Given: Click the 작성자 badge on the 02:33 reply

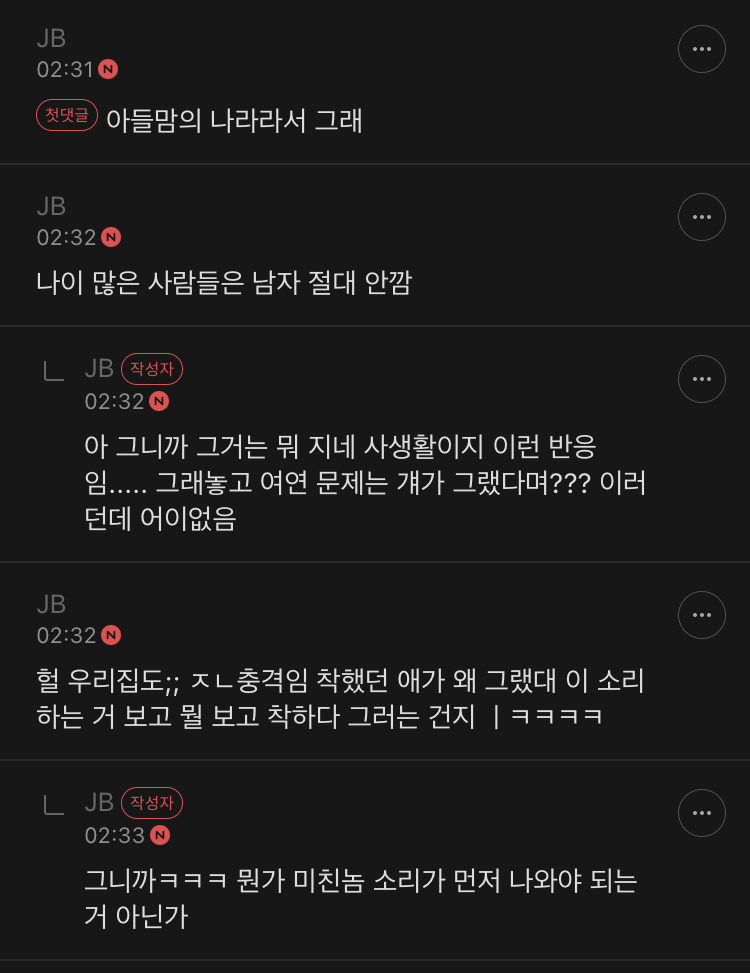Looking at the screenshot, I should click(151, 803).
